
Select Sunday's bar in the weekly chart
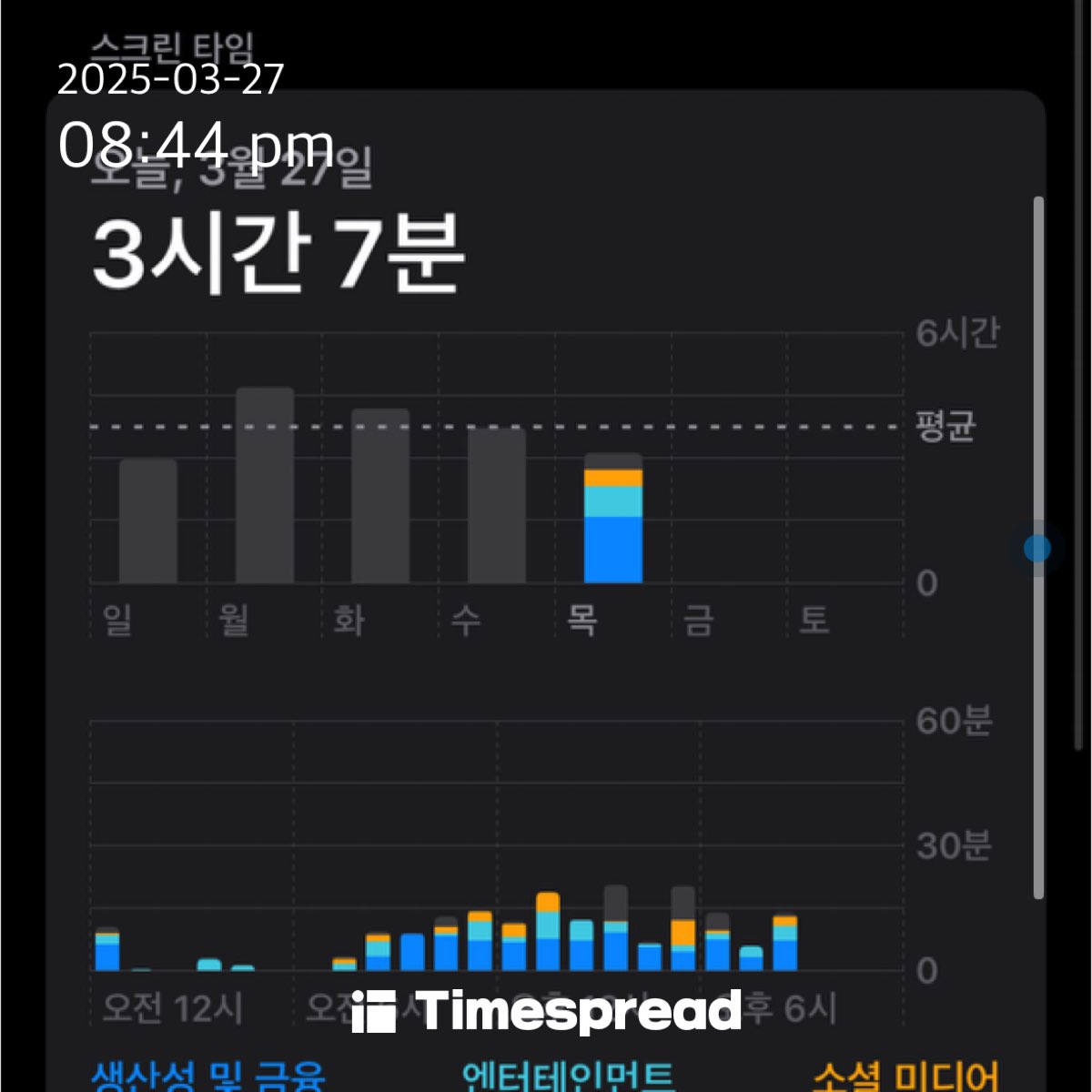pyautogui.click(x=148, y=521)
